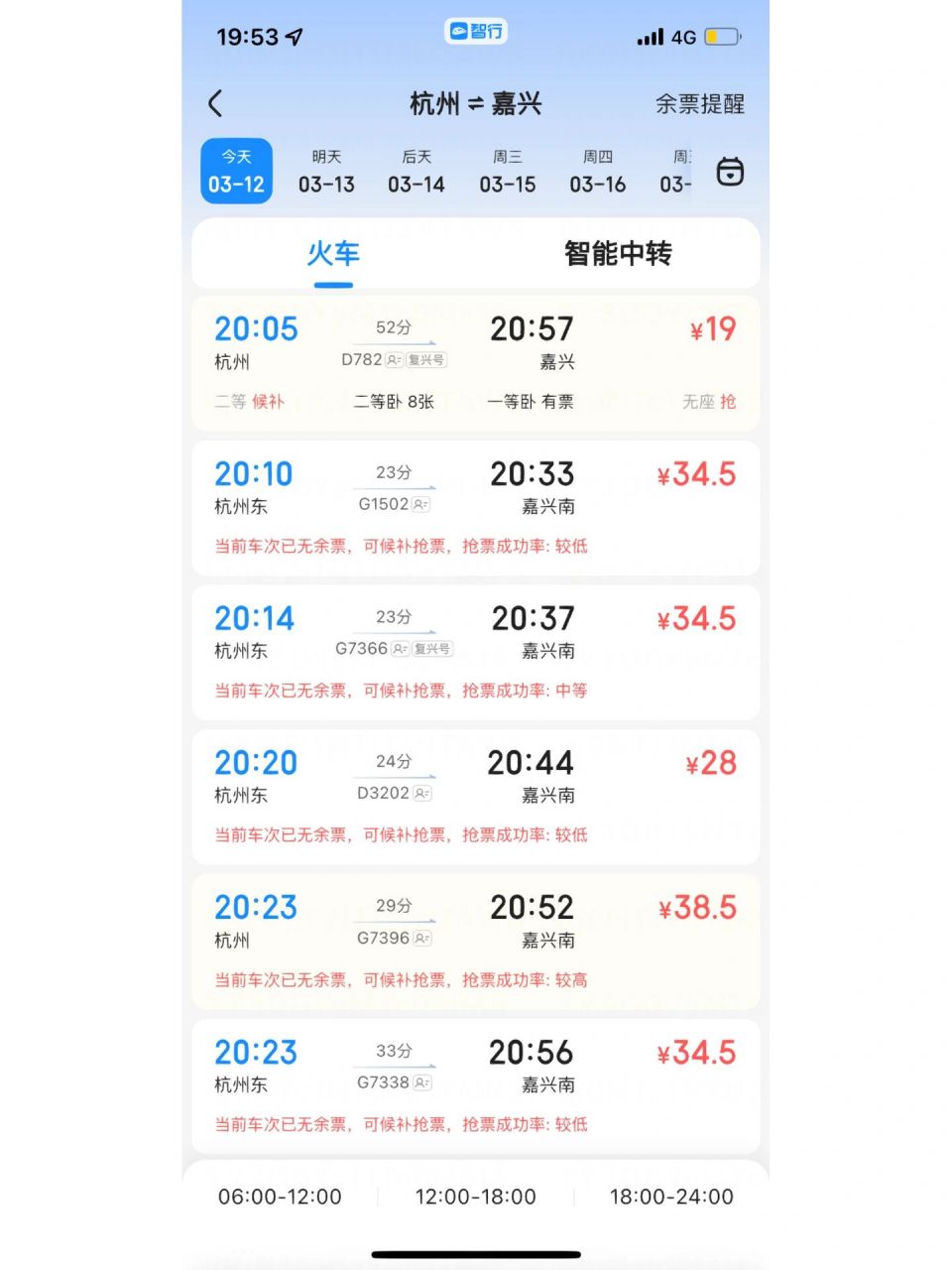Switch to the 火车 tab
The image size is (952, 1270).
point(333,254)
